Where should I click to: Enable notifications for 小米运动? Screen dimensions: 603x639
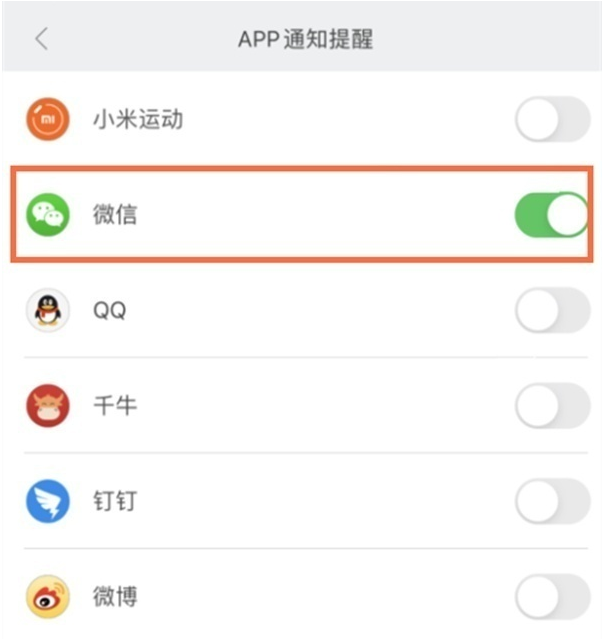[x=552, y=120]
